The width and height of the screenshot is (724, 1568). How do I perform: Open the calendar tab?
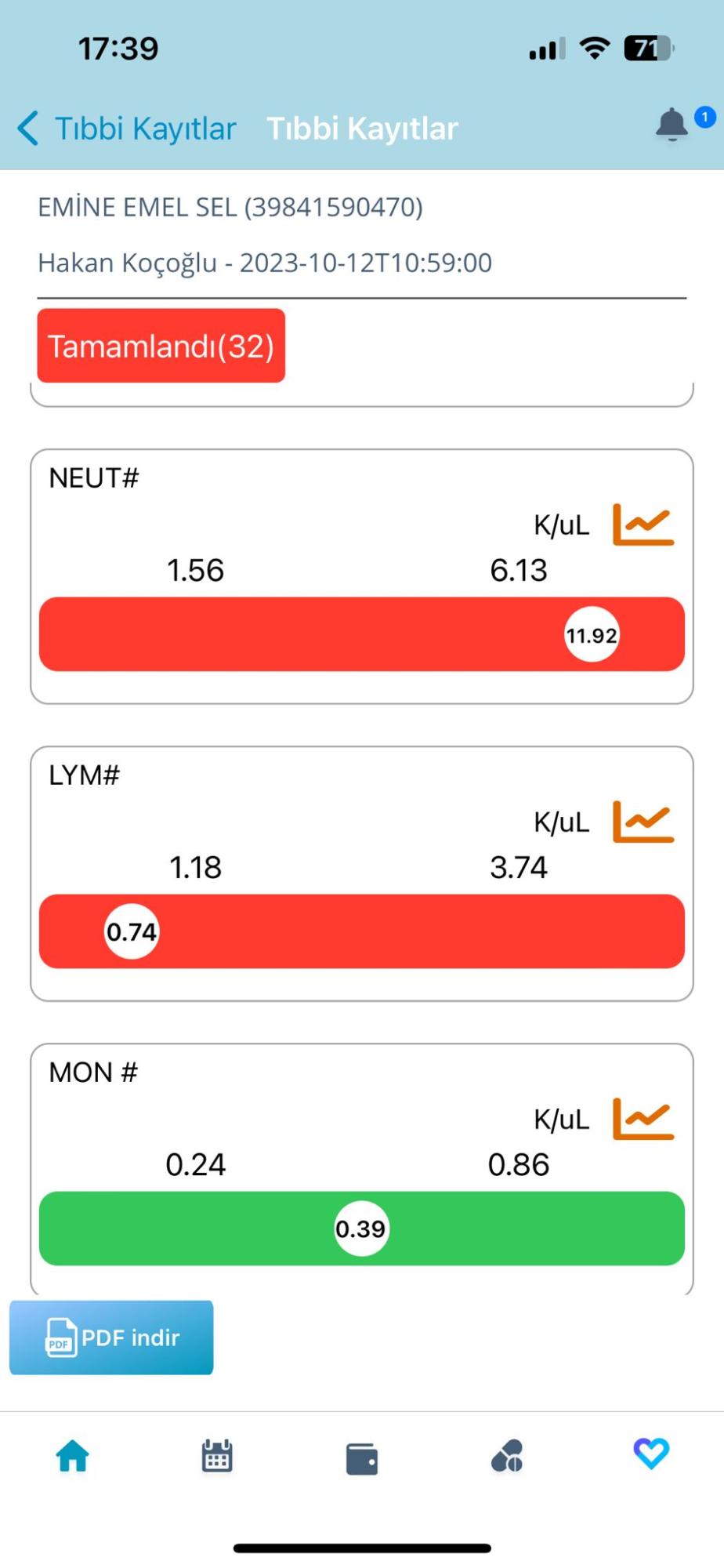217,1456
